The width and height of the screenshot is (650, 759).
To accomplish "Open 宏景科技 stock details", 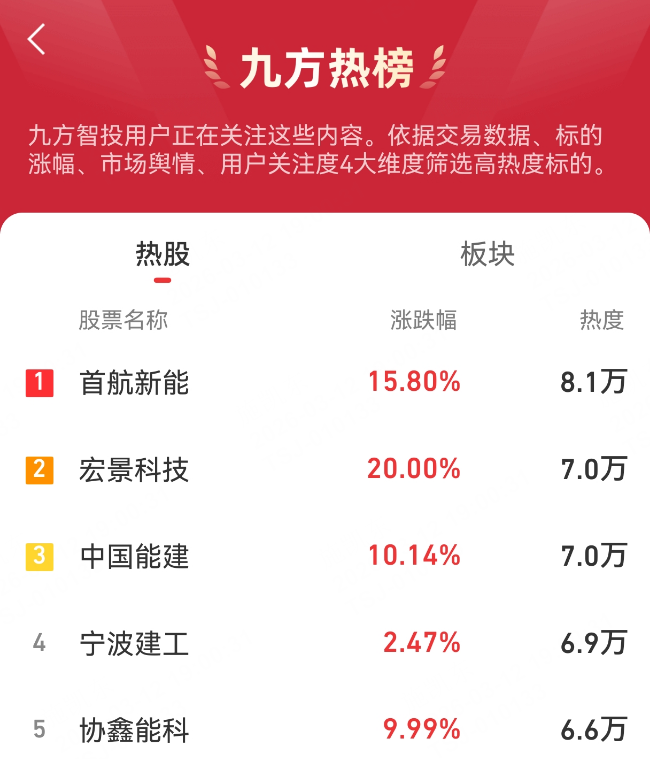I will coord(134,469).
